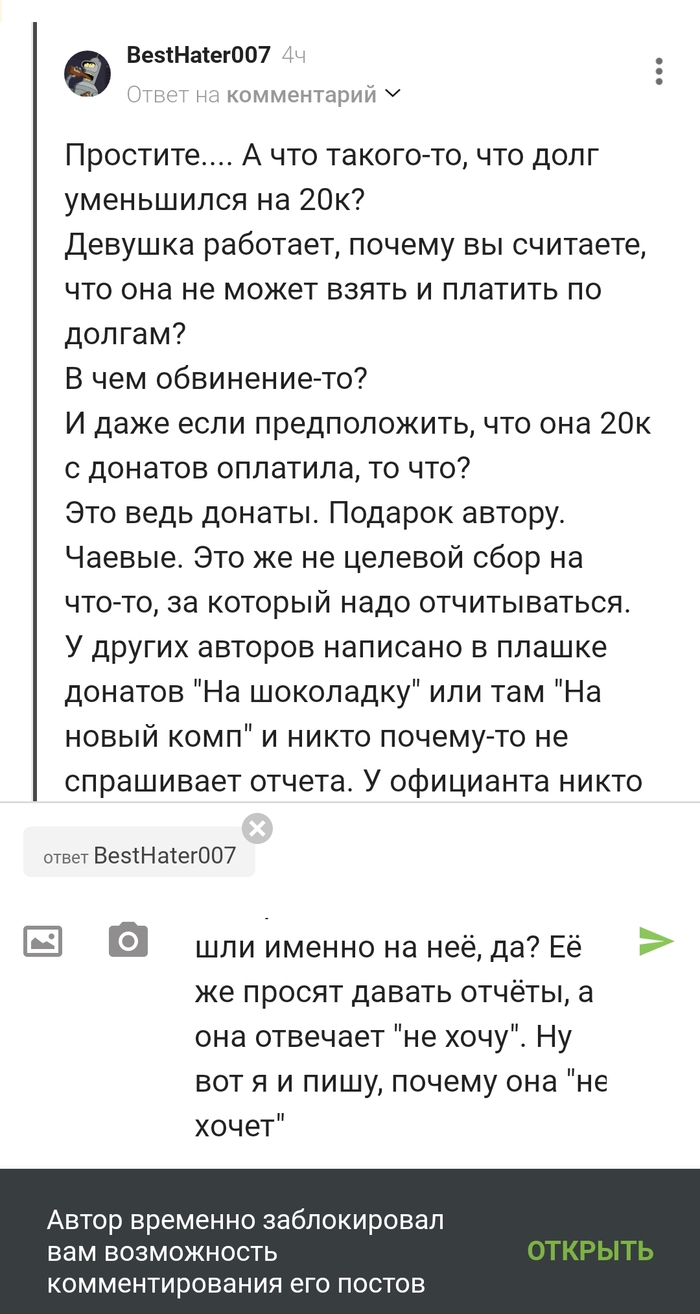
Task: Attach an image from the gallery
Action: (42, 940)
